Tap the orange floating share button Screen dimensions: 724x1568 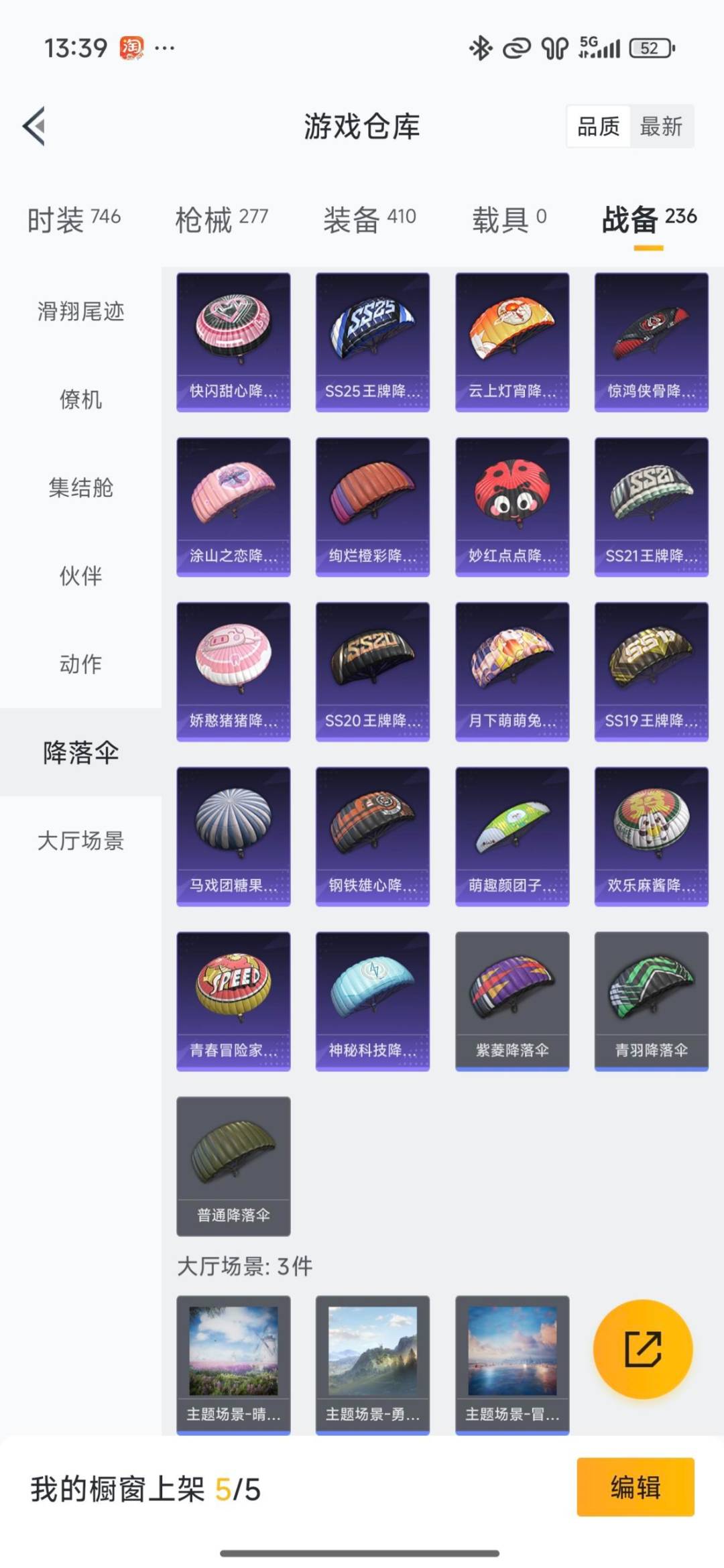tap(643, 1349)
